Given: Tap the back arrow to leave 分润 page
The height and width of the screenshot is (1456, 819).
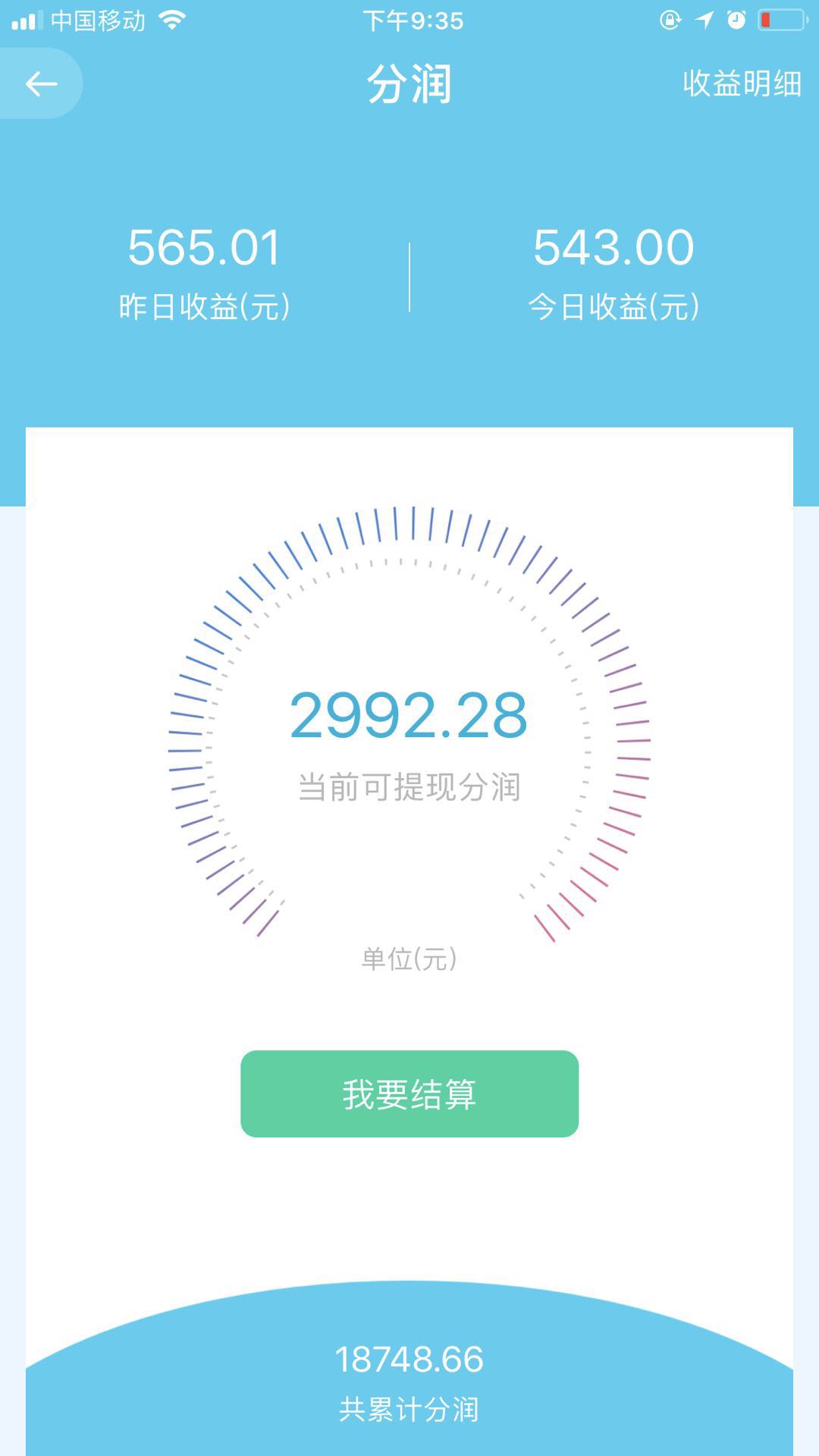Looking at the screenshot, I should (42, 83).
